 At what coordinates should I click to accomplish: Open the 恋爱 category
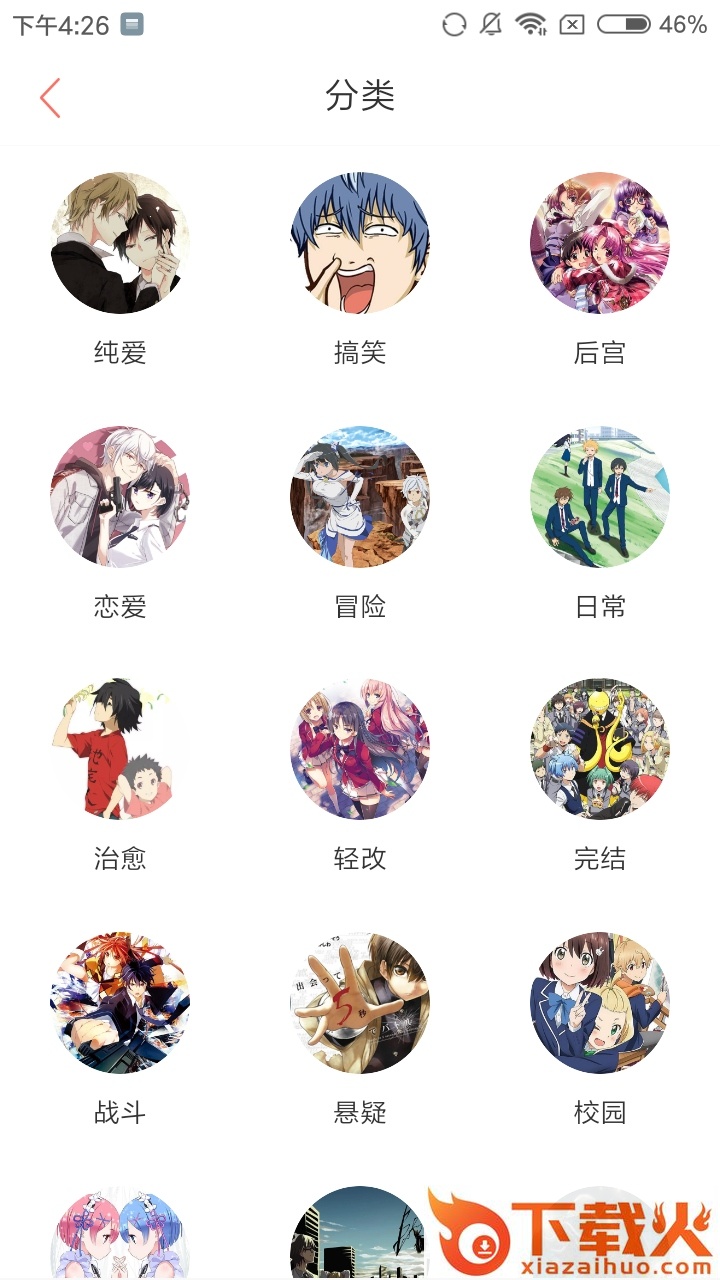coord(120,497)
